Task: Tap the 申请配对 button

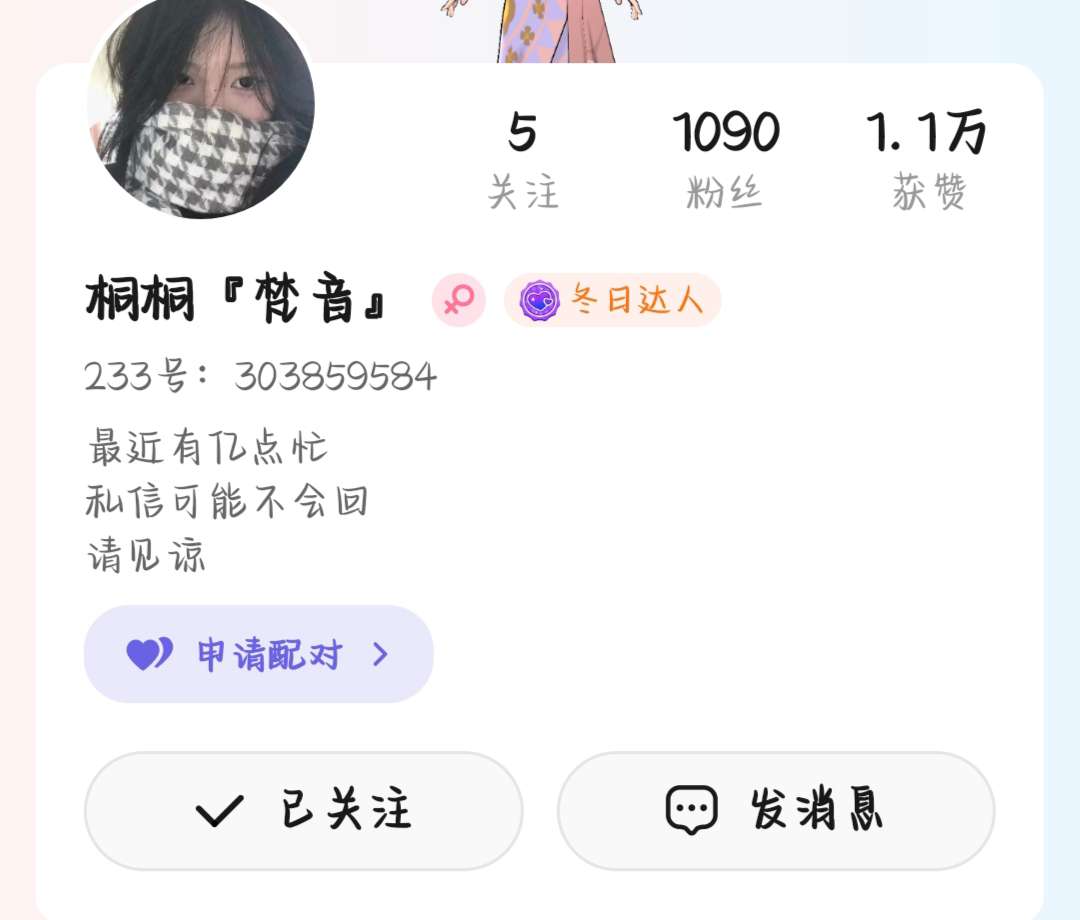Action: 258,655
